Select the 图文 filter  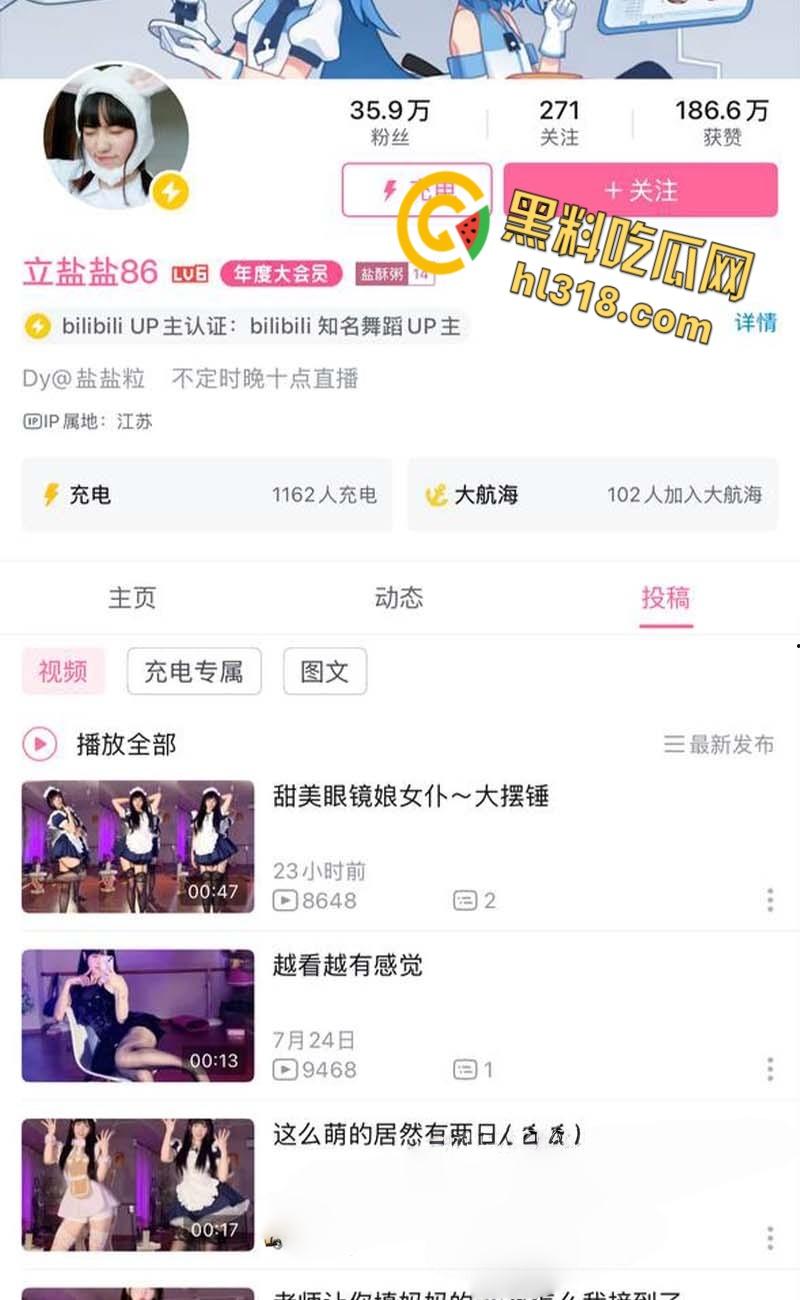[324, 671]
